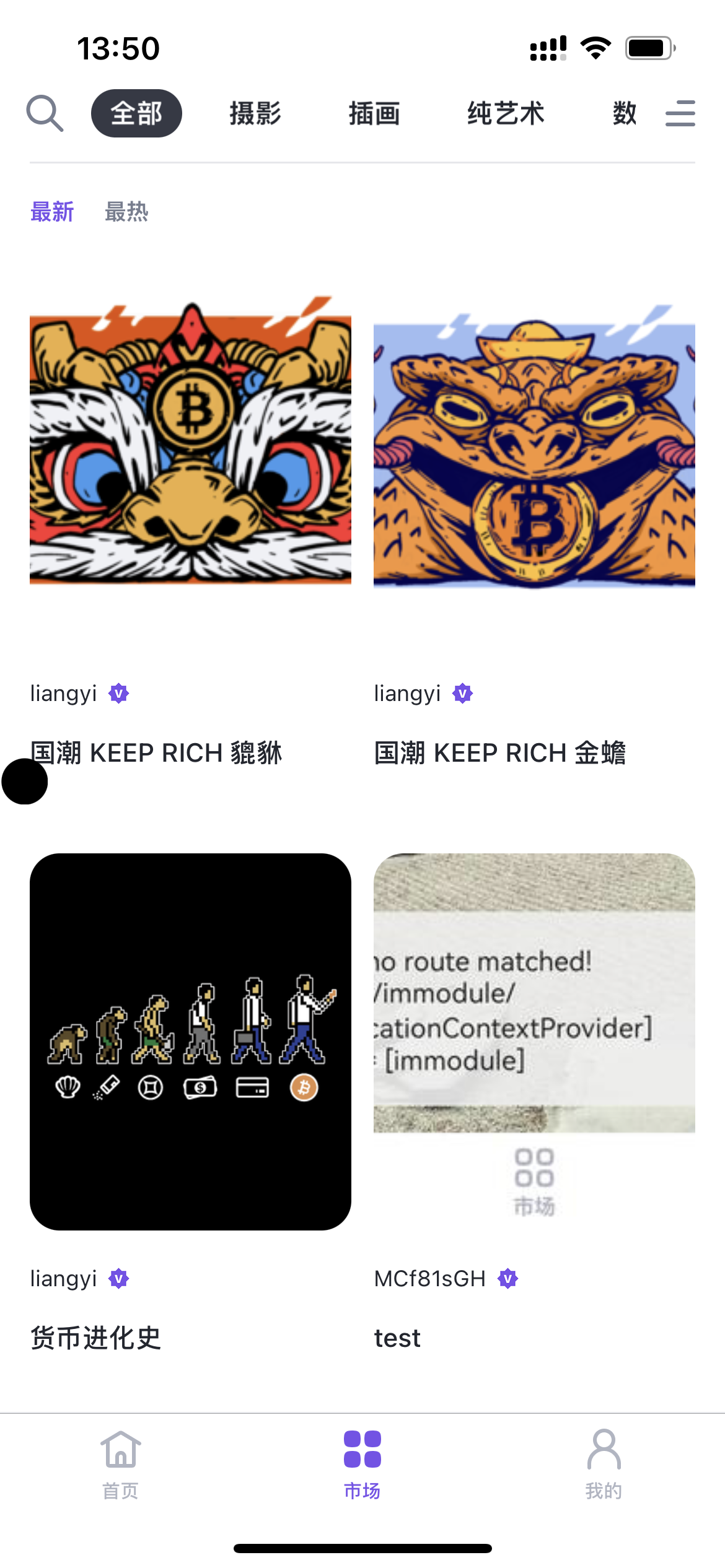Sort by 最热

pos(126,212)
